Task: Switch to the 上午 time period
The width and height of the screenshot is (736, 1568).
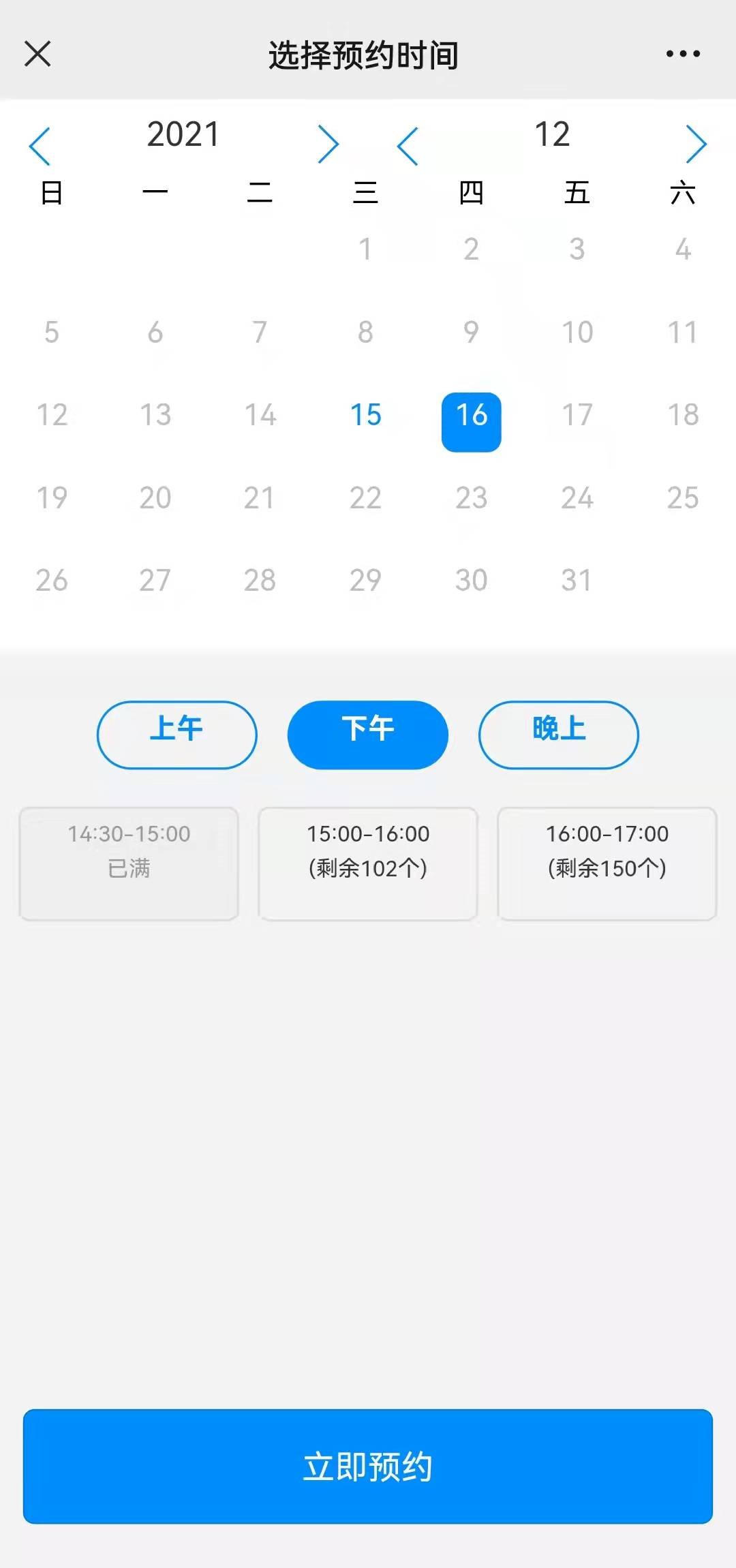Action: pos(177,735)
